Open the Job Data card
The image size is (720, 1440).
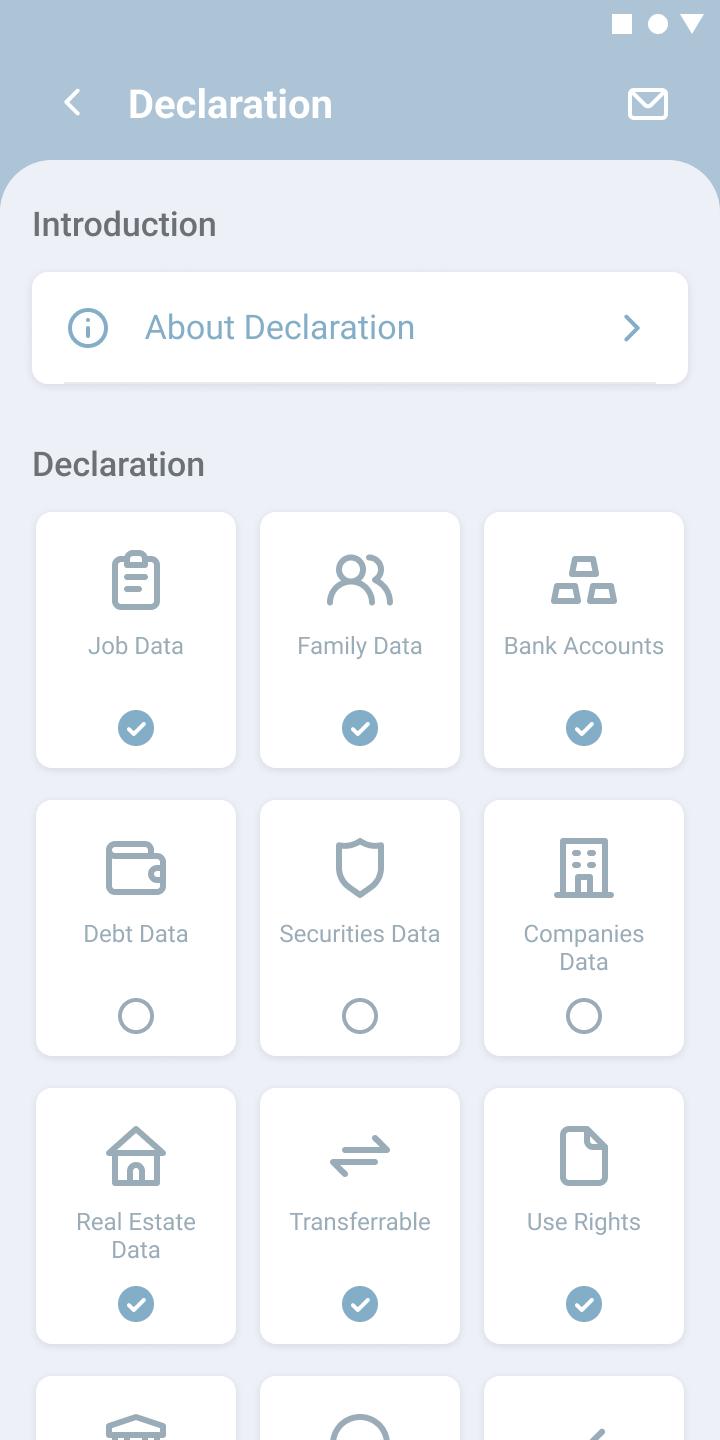pos(136,640)
